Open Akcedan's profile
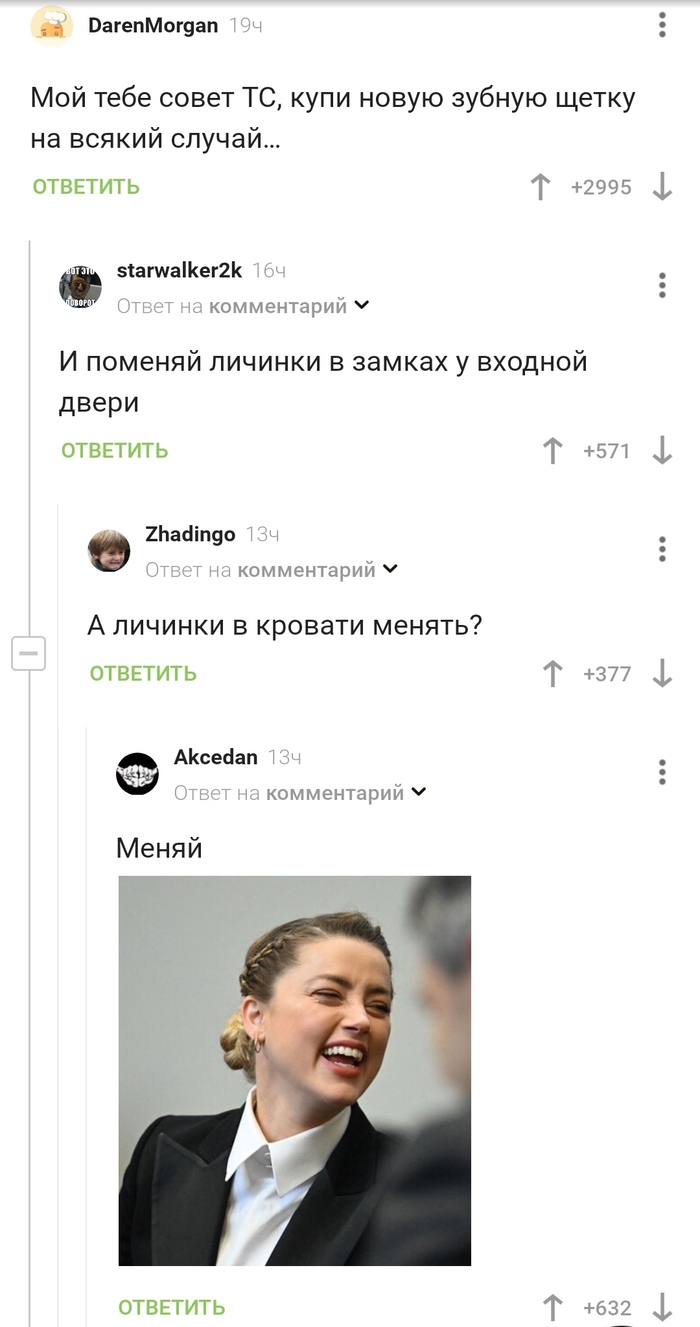700x1327 pixels. coord(215,757)
